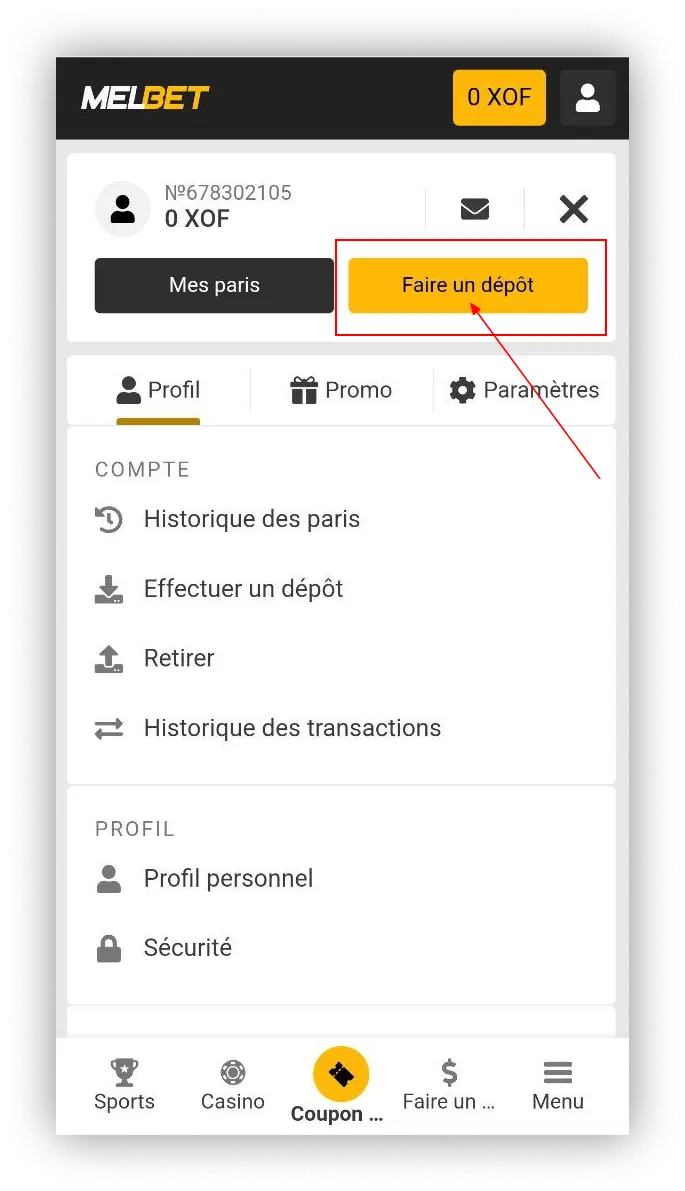
Task: Tap the account avatar icon in header
Action: (x=587, y=97)
